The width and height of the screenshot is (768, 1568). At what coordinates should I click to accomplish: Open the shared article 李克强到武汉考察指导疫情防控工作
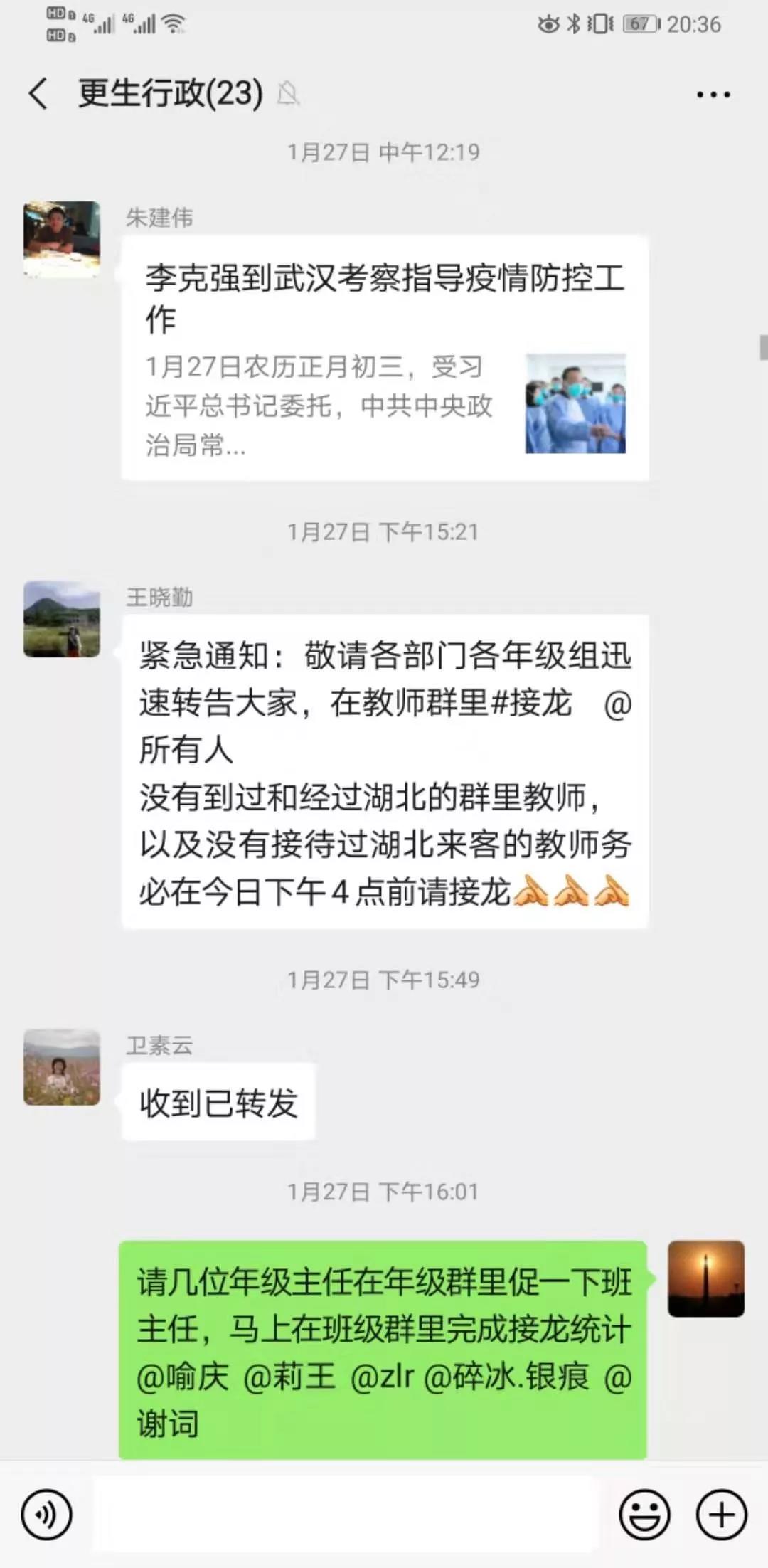coord(385,359)
